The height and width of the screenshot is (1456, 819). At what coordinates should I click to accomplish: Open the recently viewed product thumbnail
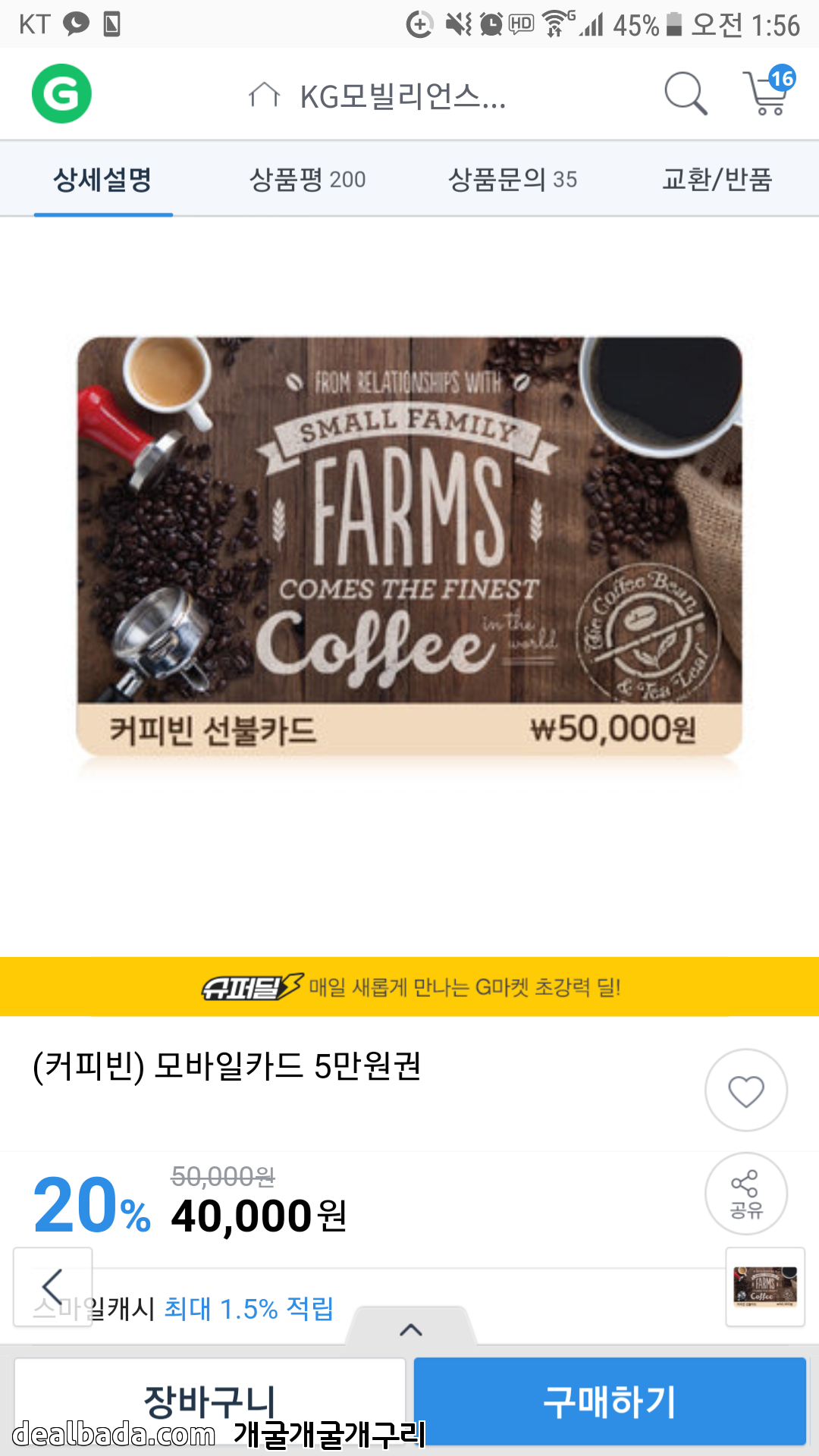click(x=764, y=1286)
